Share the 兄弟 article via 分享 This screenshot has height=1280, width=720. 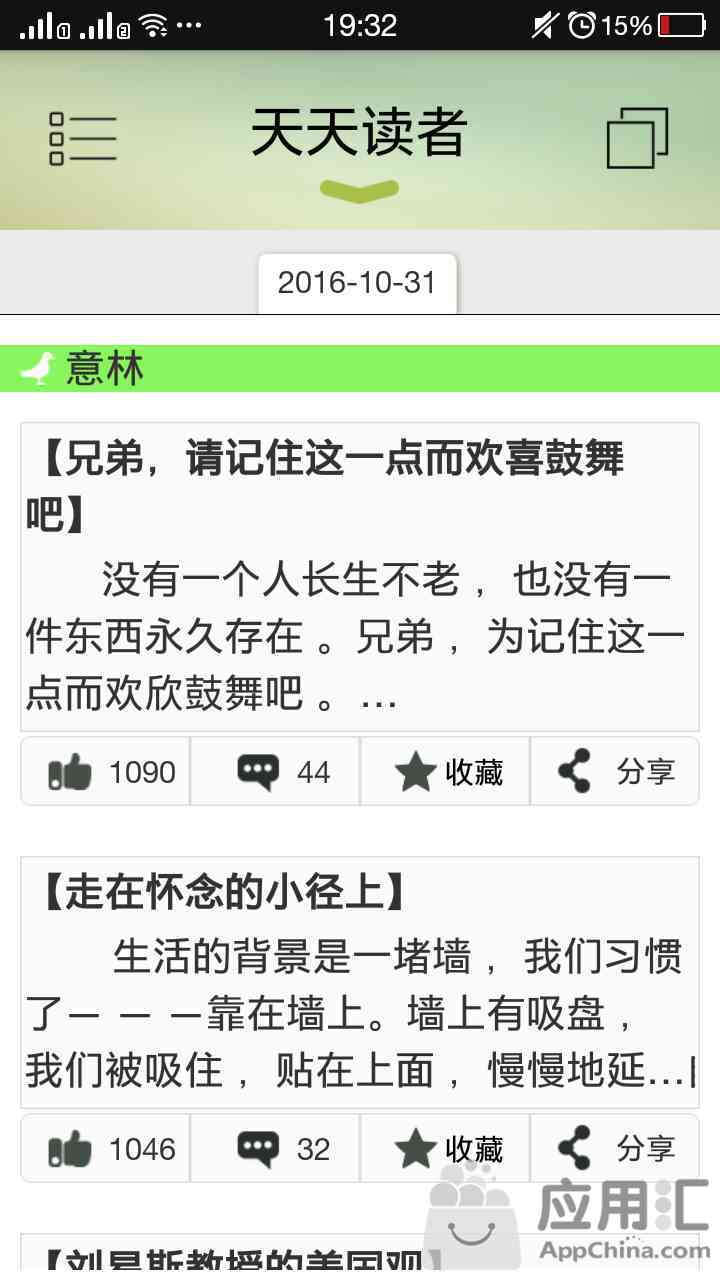pyautogui.click(x=614, y=772)
